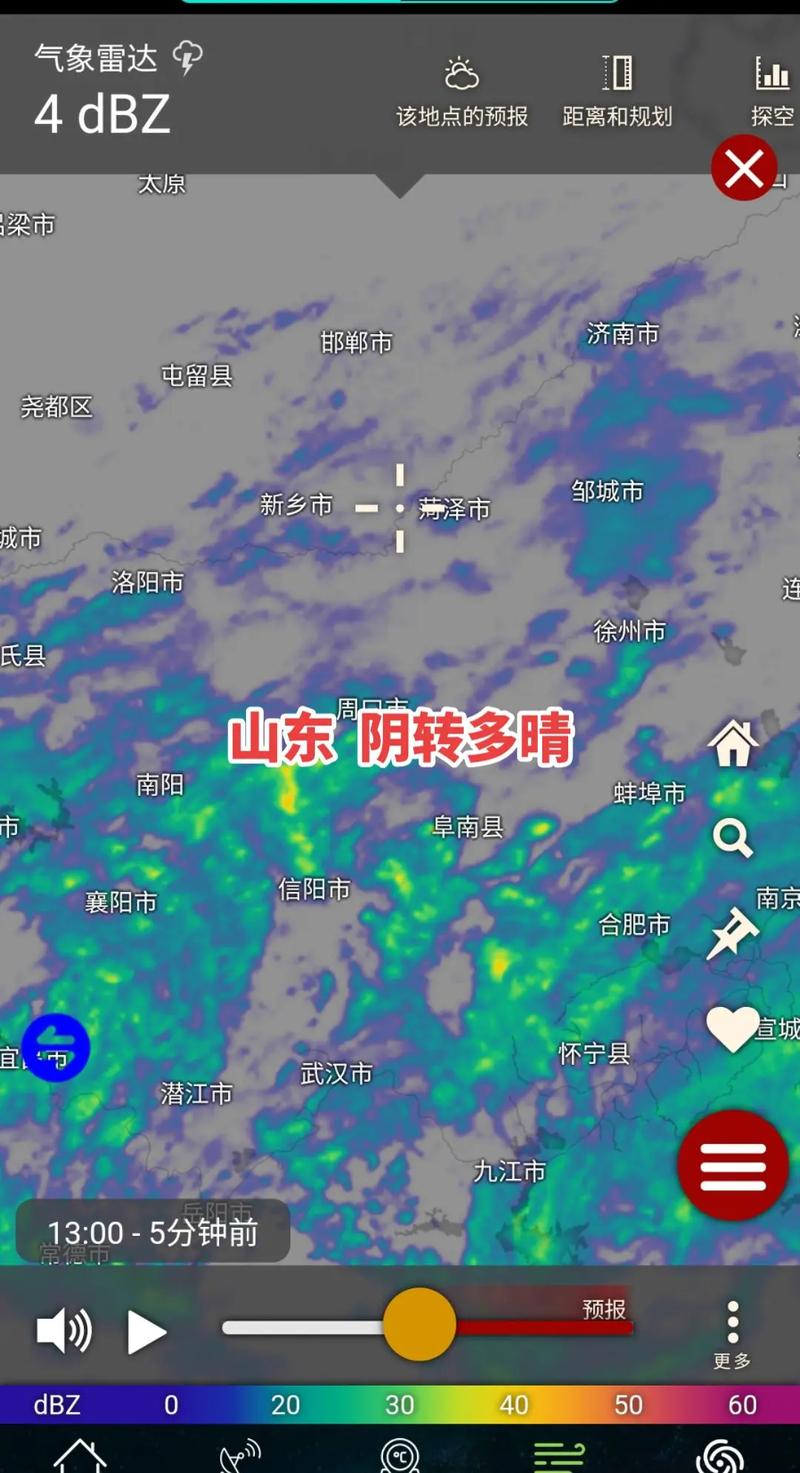Select the lightning detection icon near 气象雷达

186,57
